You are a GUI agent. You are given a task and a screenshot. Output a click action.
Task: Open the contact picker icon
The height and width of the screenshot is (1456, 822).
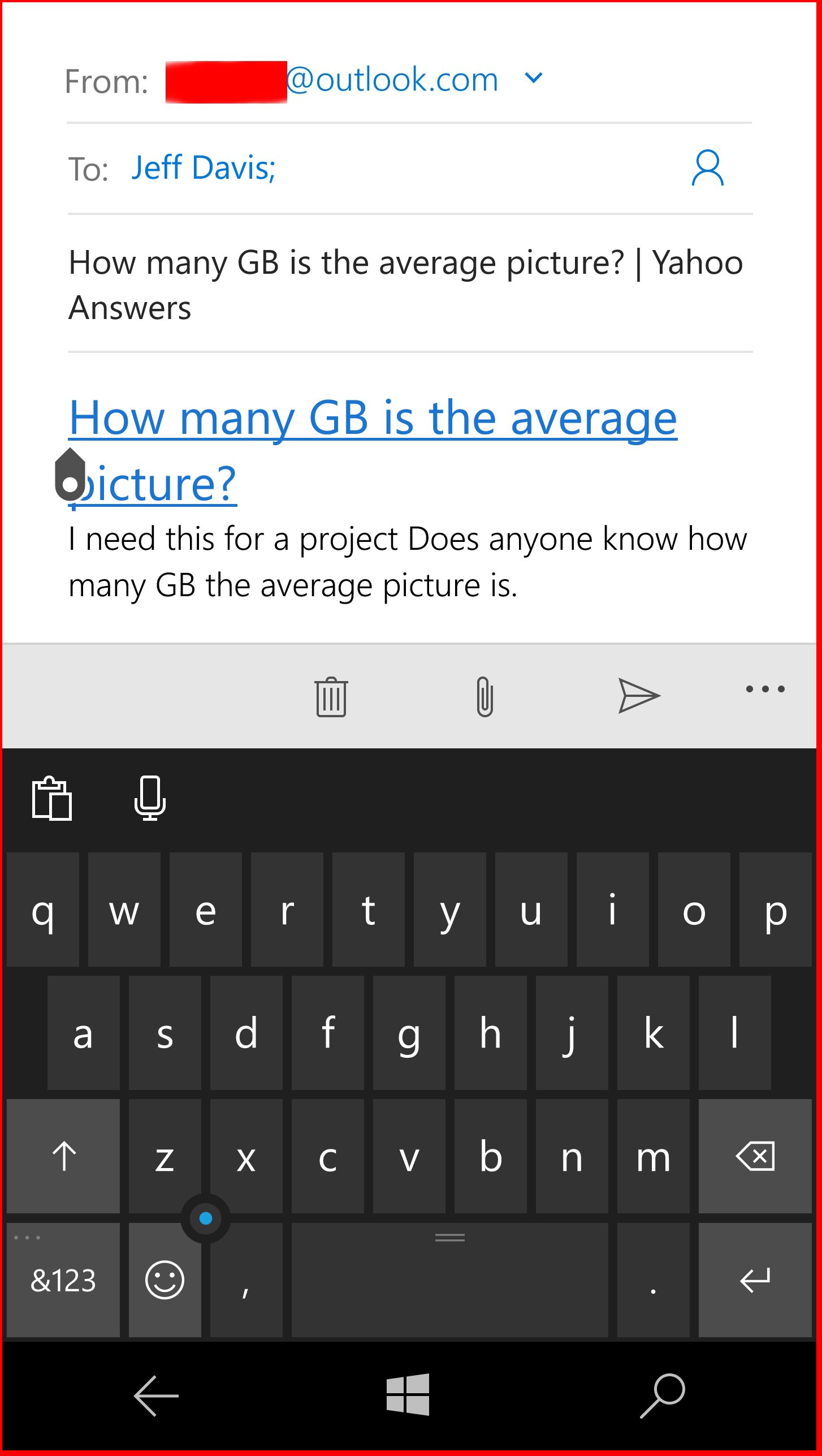[707, 168]
